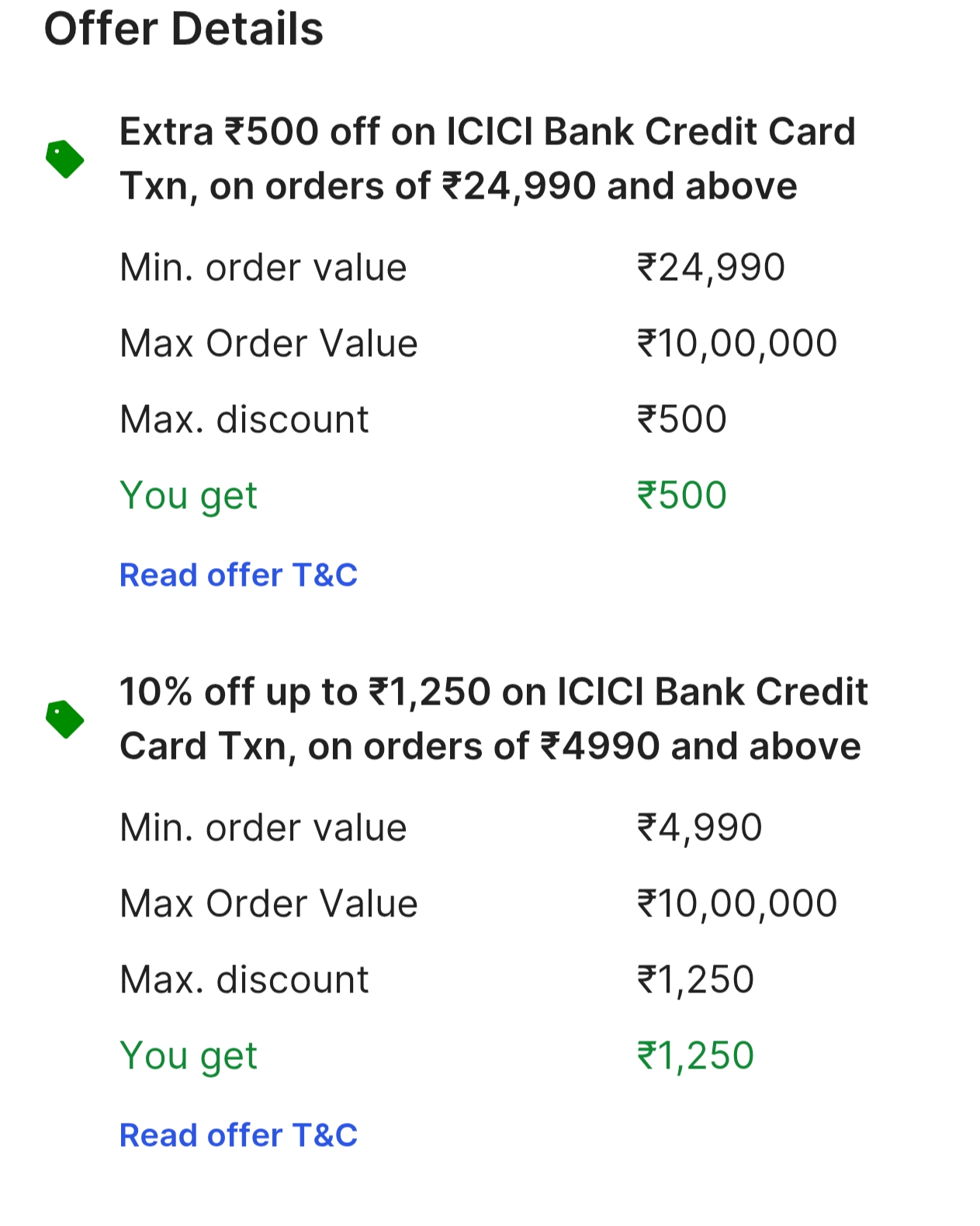This screenshot has width=980, height=1226.
Task: Read offer T&C for ₹500 off offer
Action: coord(238,575)
